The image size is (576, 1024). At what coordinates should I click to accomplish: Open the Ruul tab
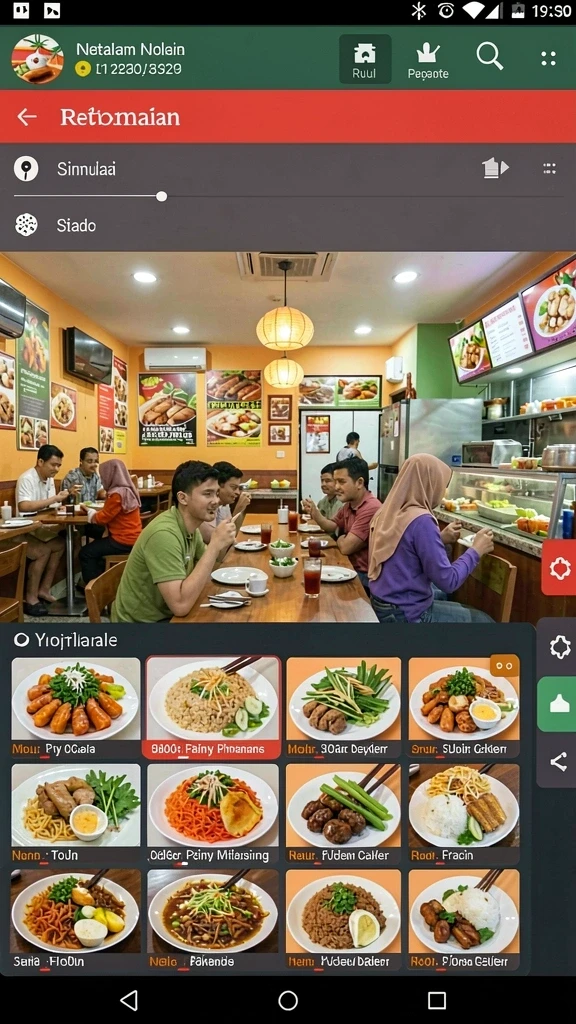point(364,59)
